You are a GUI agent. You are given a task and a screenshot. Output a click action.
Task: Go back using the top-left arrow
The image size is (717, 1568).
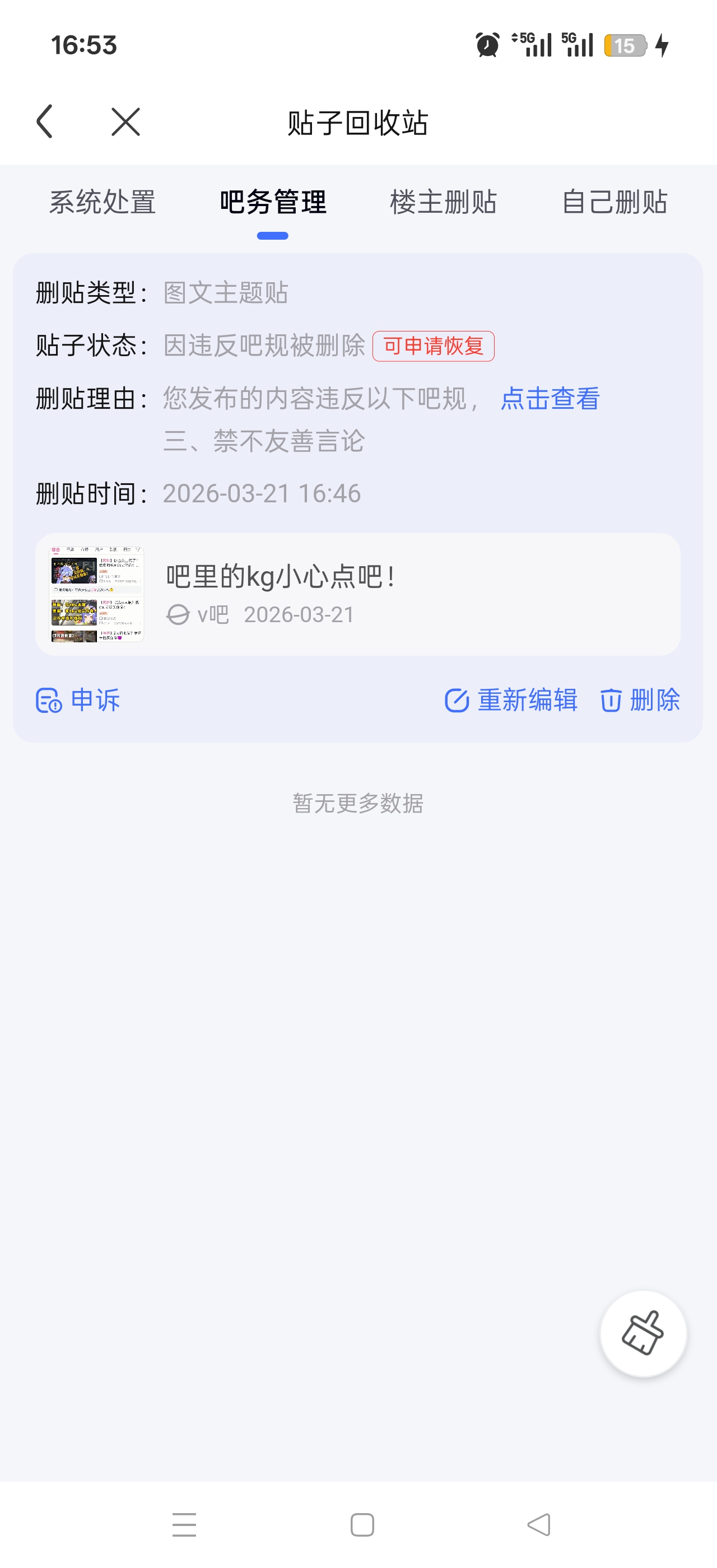[45, 122]
